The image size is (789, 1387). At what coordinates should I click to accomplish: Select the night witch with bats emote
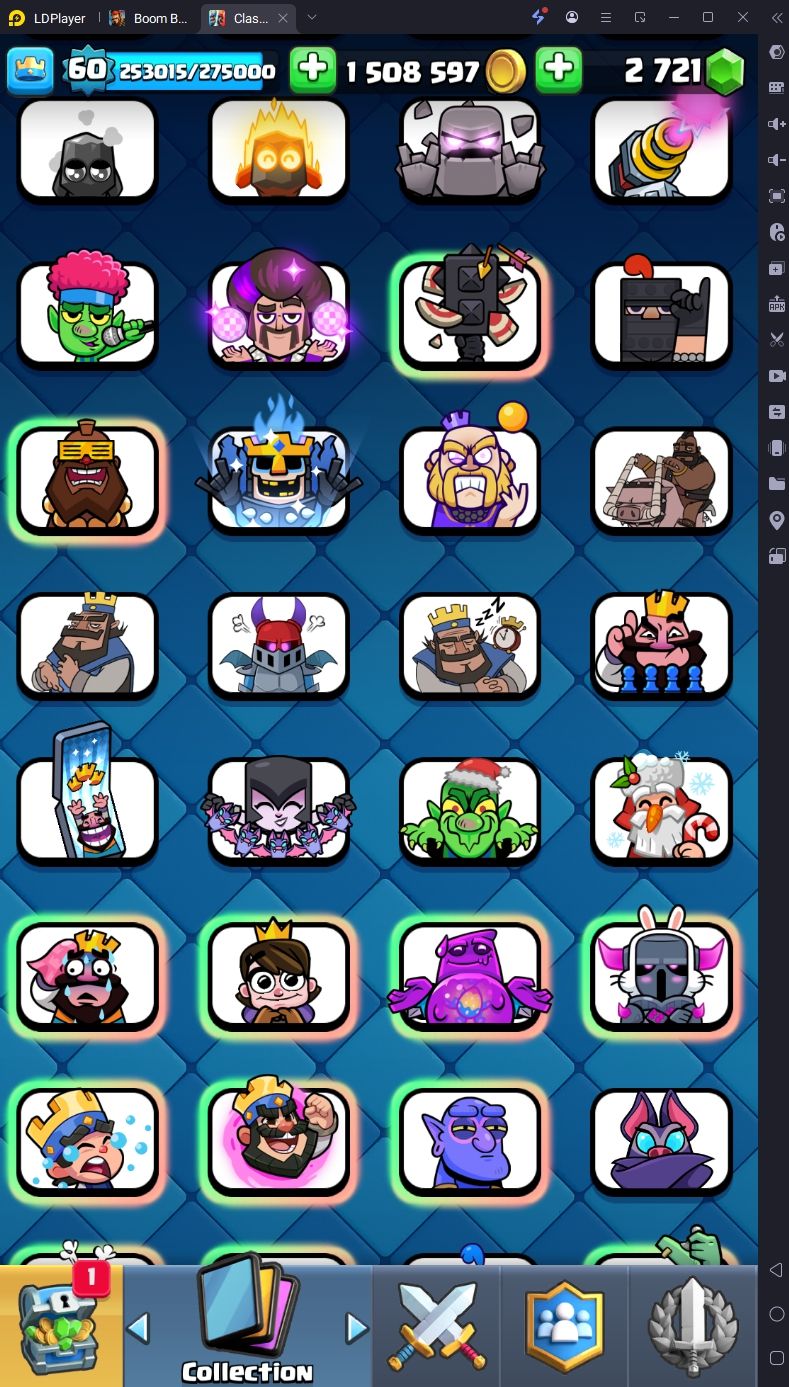[x=279, y=810]
